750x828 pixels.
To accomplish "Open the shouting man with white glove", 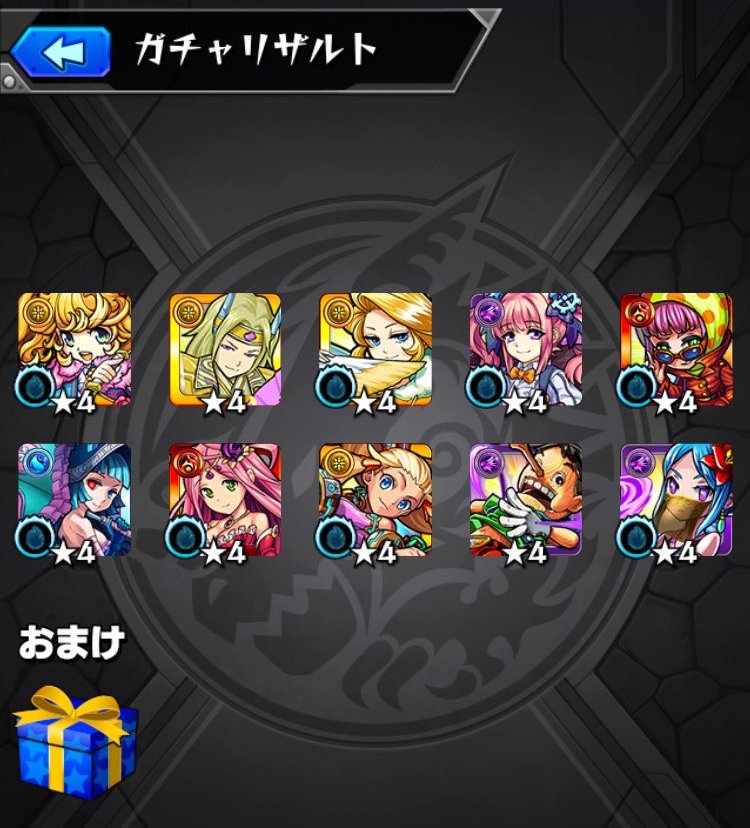I will 525,500.
